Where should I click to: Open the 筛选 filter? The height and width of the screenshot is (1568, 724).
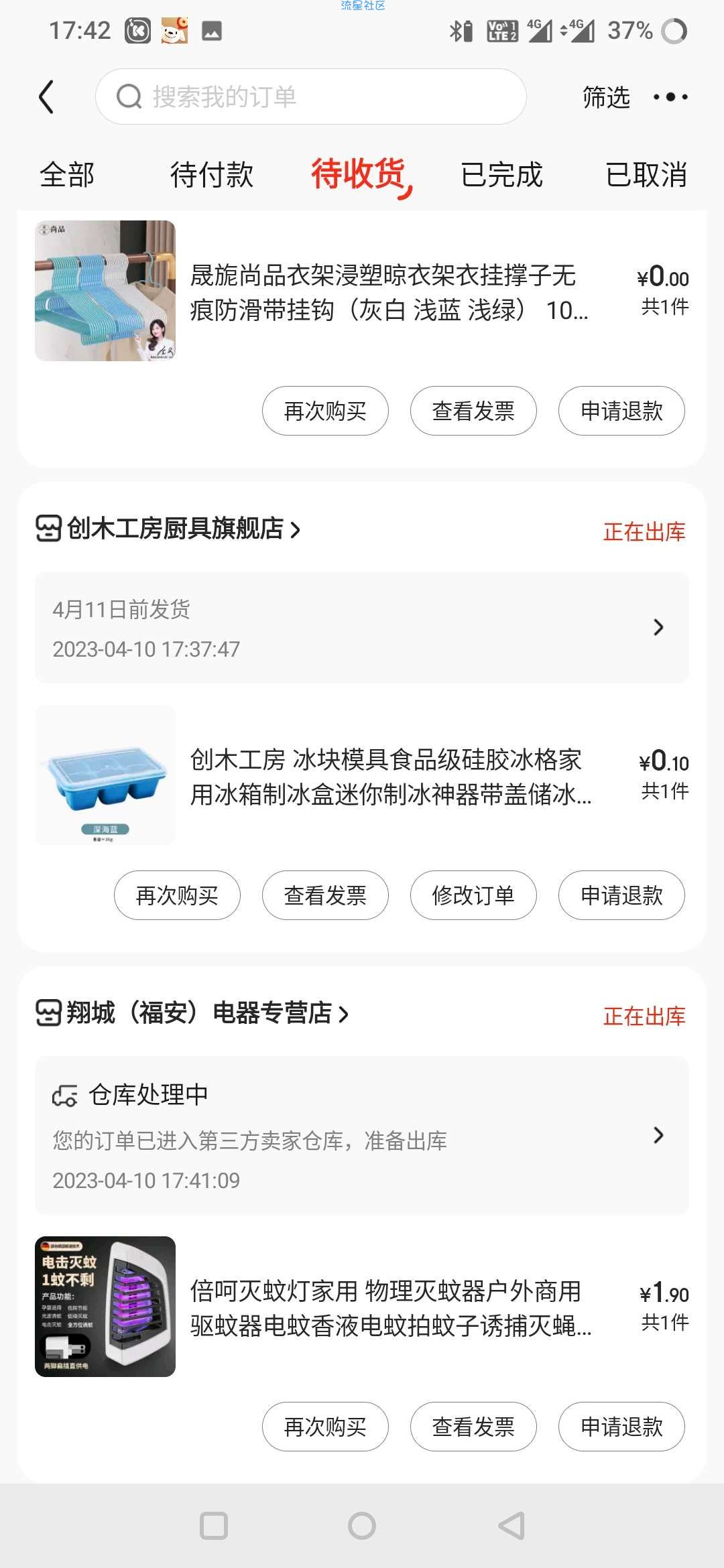[x=606, y=97]
